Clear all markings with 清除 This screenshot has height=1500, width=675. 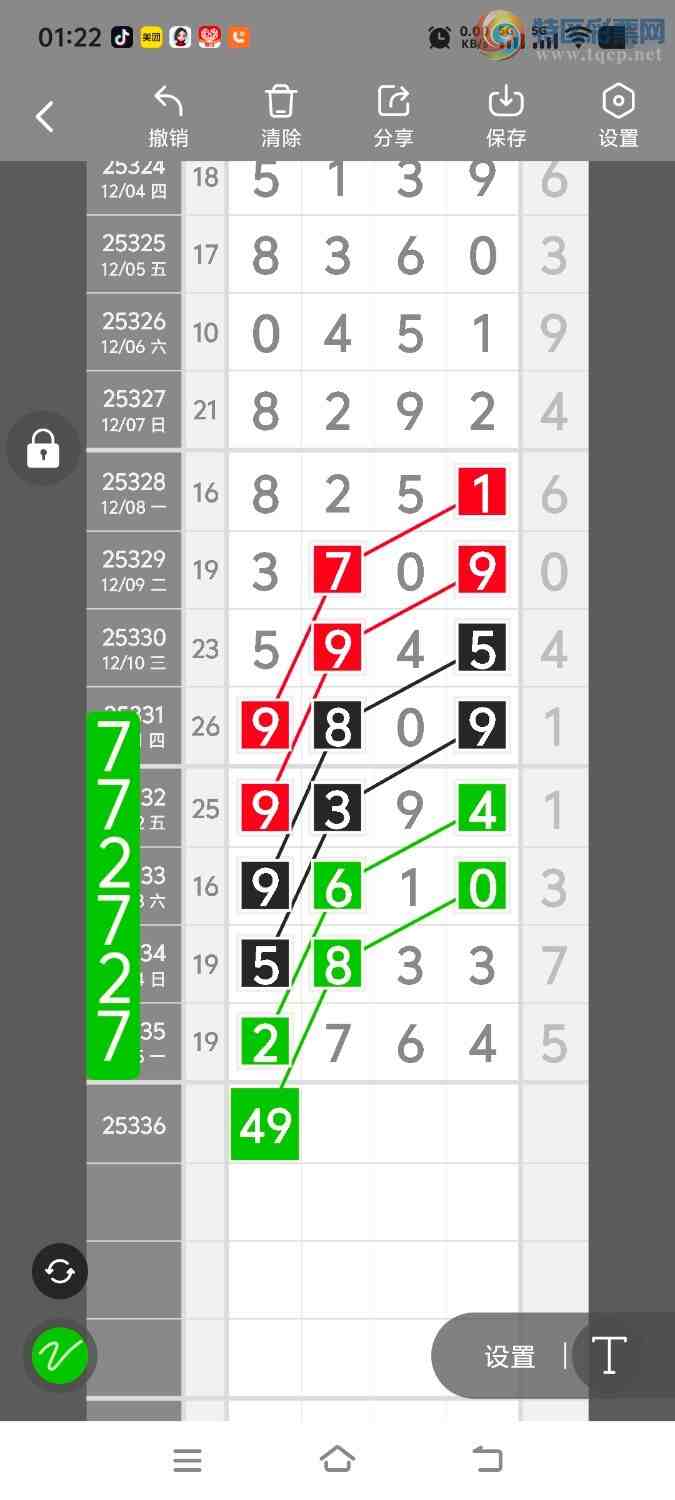point(281,117)
